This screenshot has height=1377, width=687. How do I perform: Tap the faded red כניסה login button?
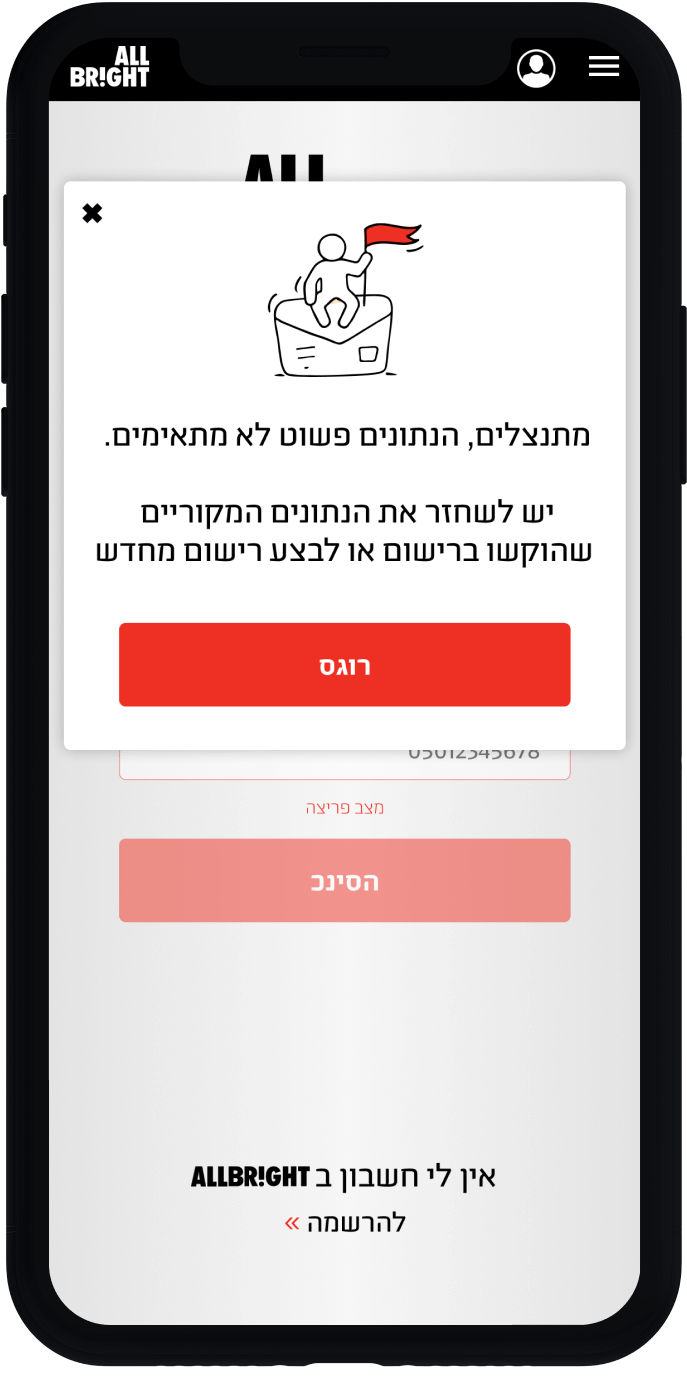pyautogui.click(x=344, y=880)
